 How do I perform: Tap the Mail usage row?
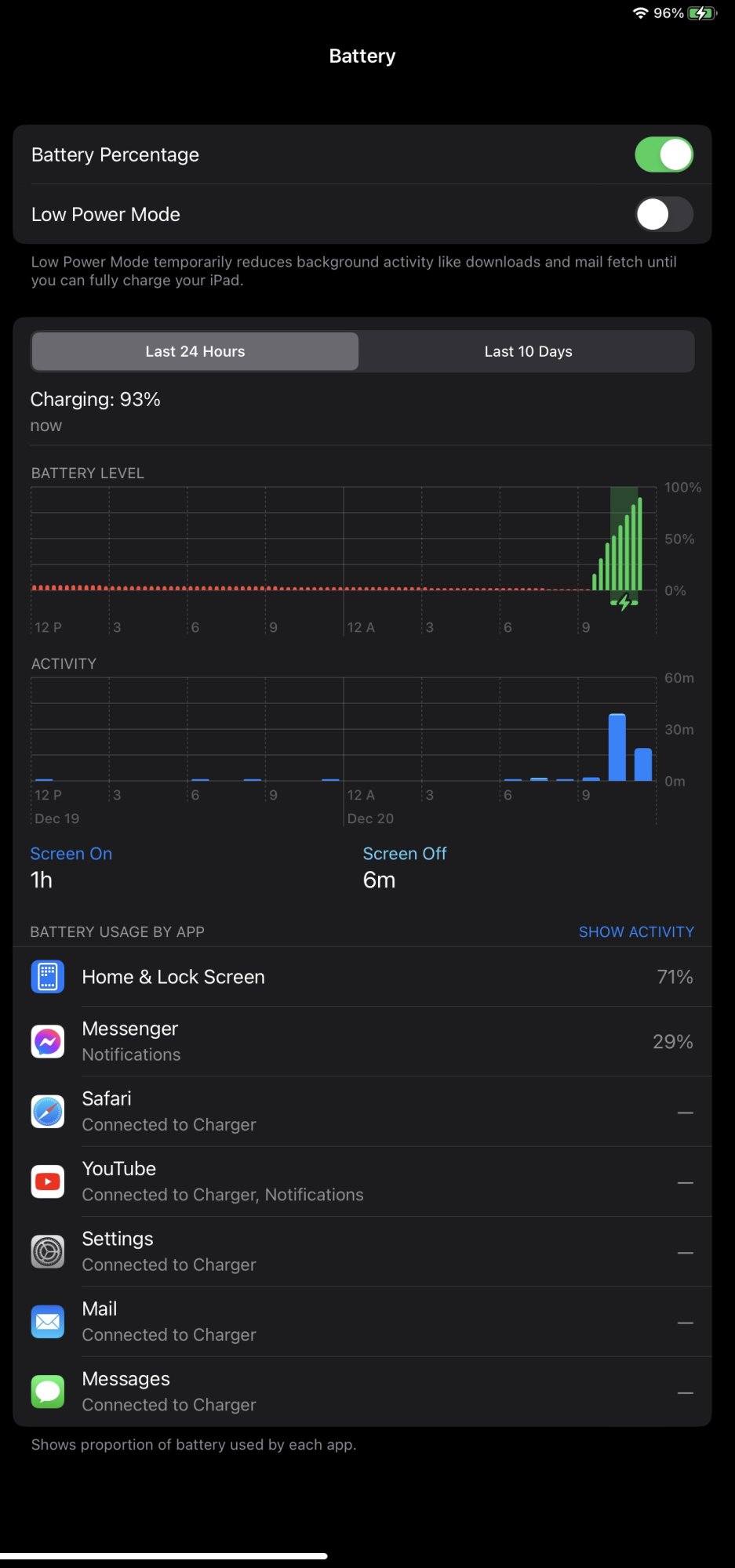pyautogui.click(x=362, y=1322)
